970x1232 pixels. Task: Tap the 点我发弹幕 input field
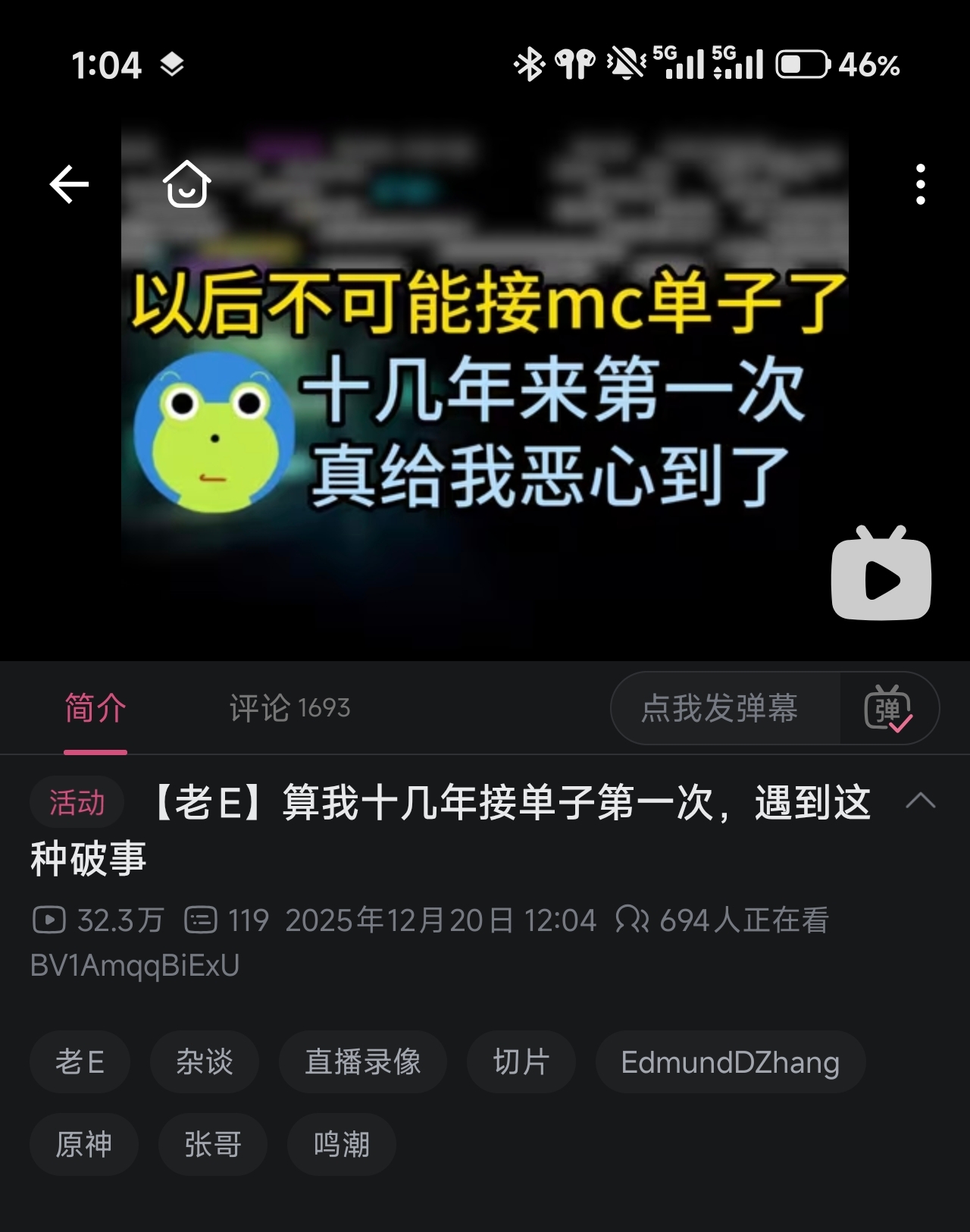pyautogui.click(x=720, y=708)
